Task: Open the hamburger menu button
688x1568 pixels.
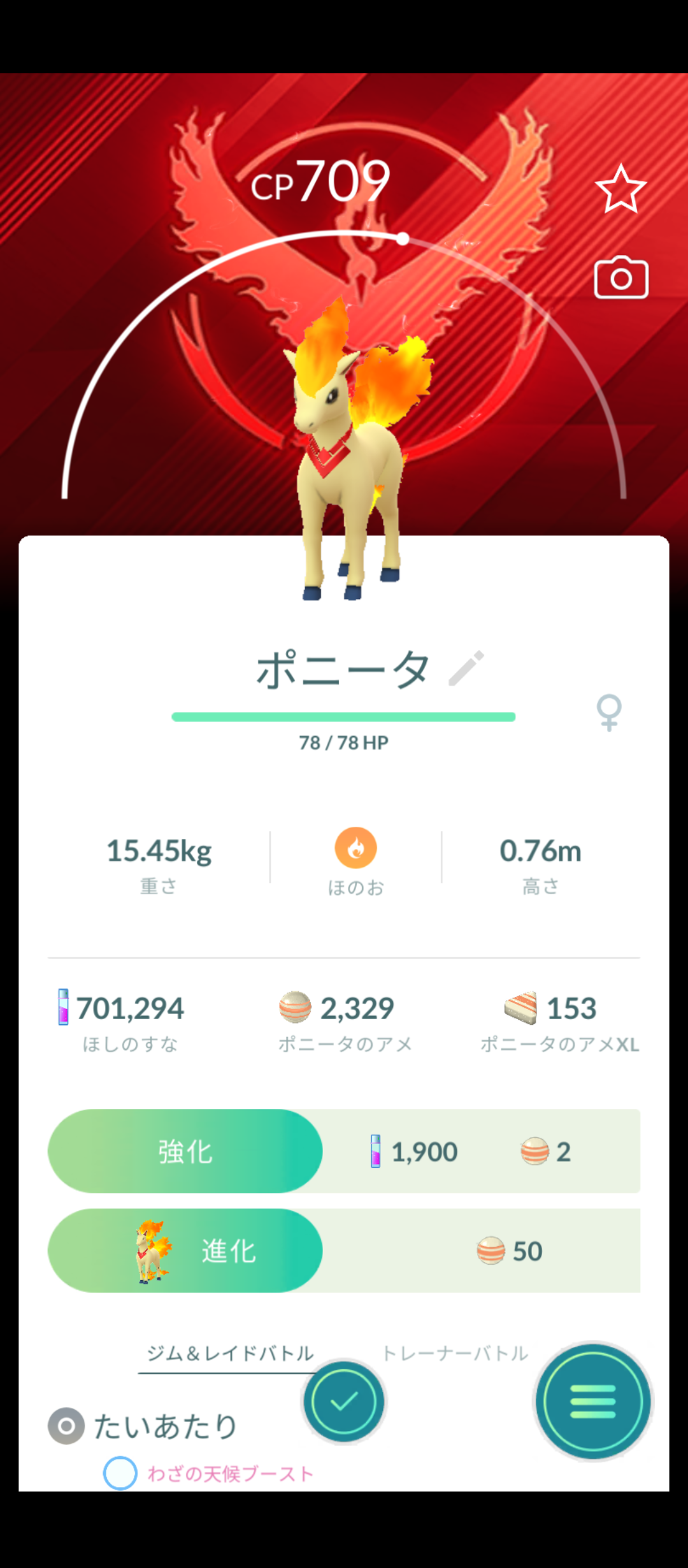Action: [x=592, y=1401]
